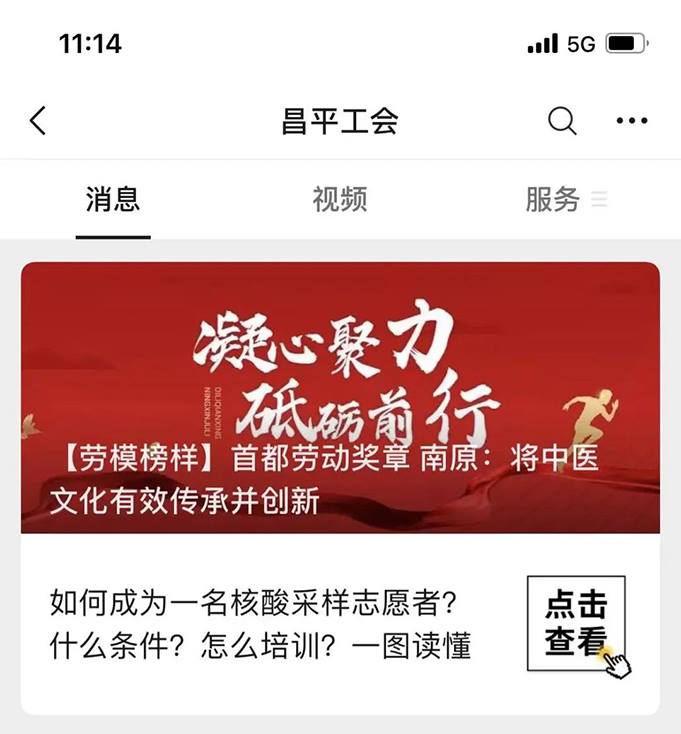Open the three-dot overflow menu
681x734 pixels.
[x=632, y=121]
